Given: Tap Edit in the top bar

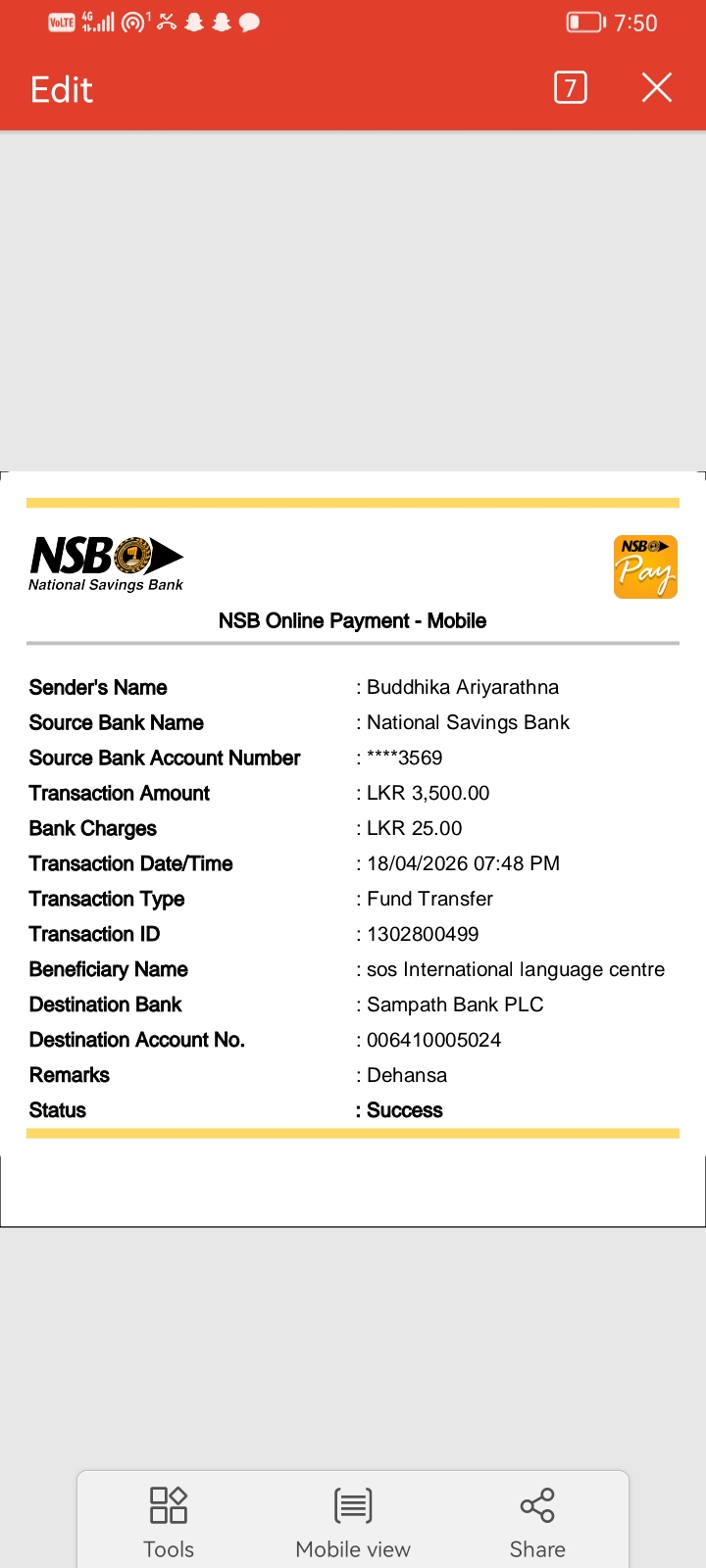Looking at the screenshot, I should click(62, 89).
